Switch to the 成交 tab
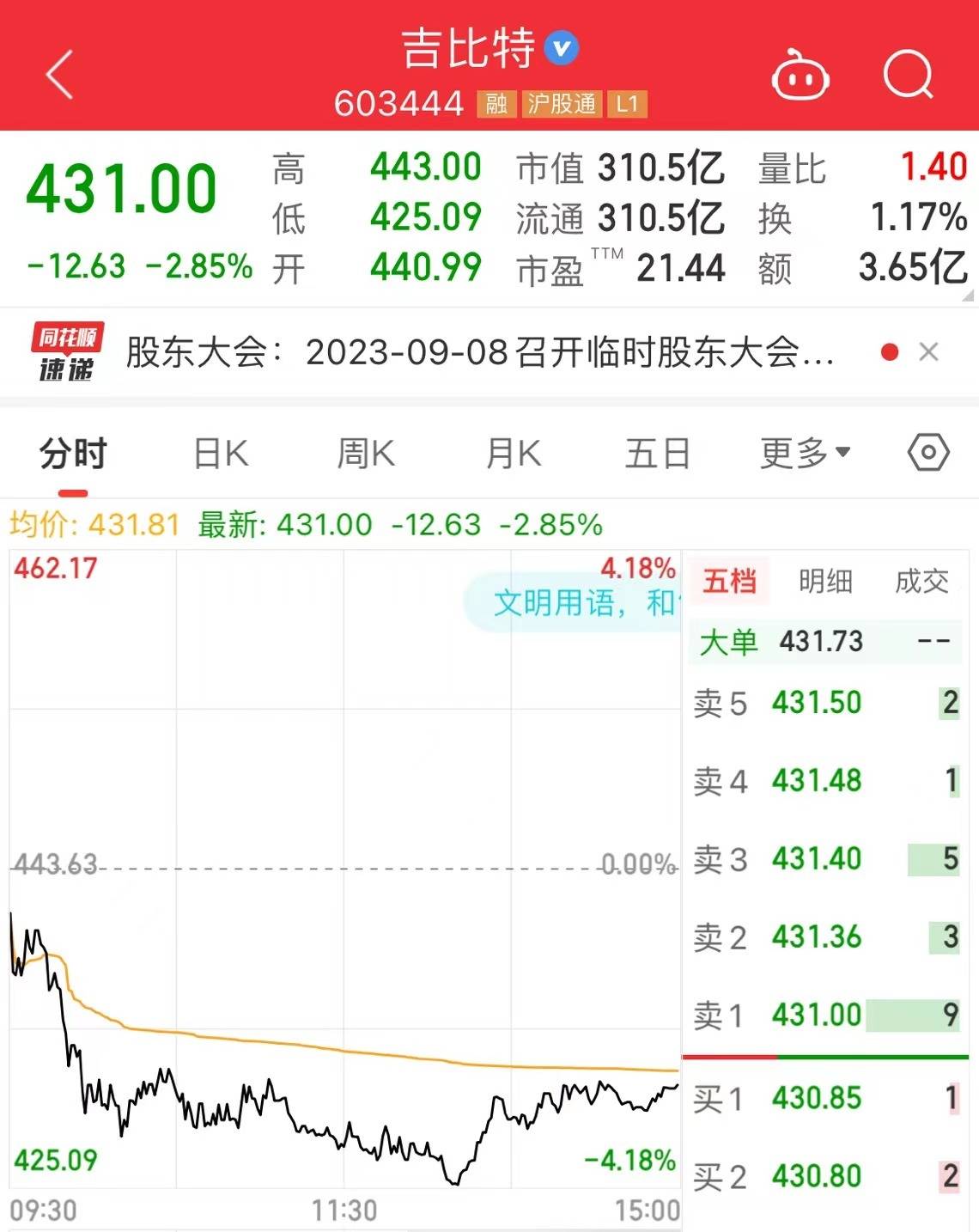 pos(921,582)
